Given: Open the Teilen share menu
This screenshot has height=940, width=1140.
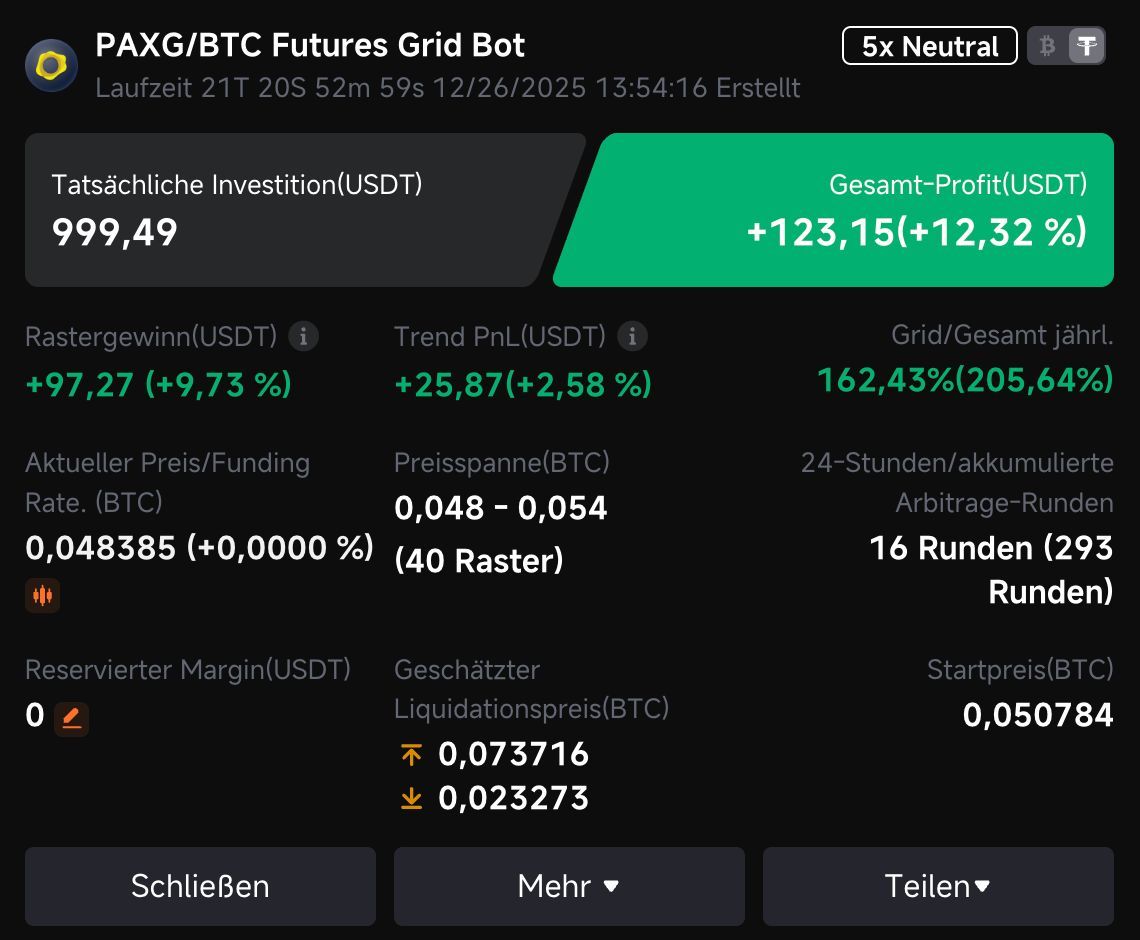Looking at the screenshot, I should 937,886.
